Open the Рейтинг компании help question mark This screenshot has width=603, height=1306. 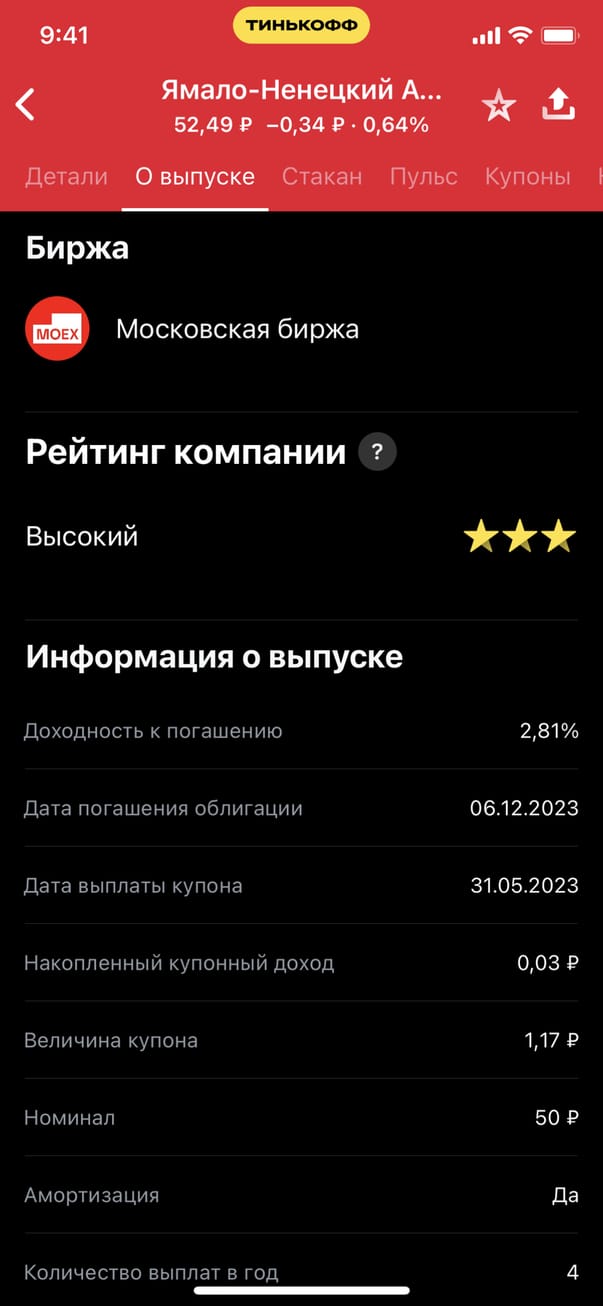coord(377,452)
